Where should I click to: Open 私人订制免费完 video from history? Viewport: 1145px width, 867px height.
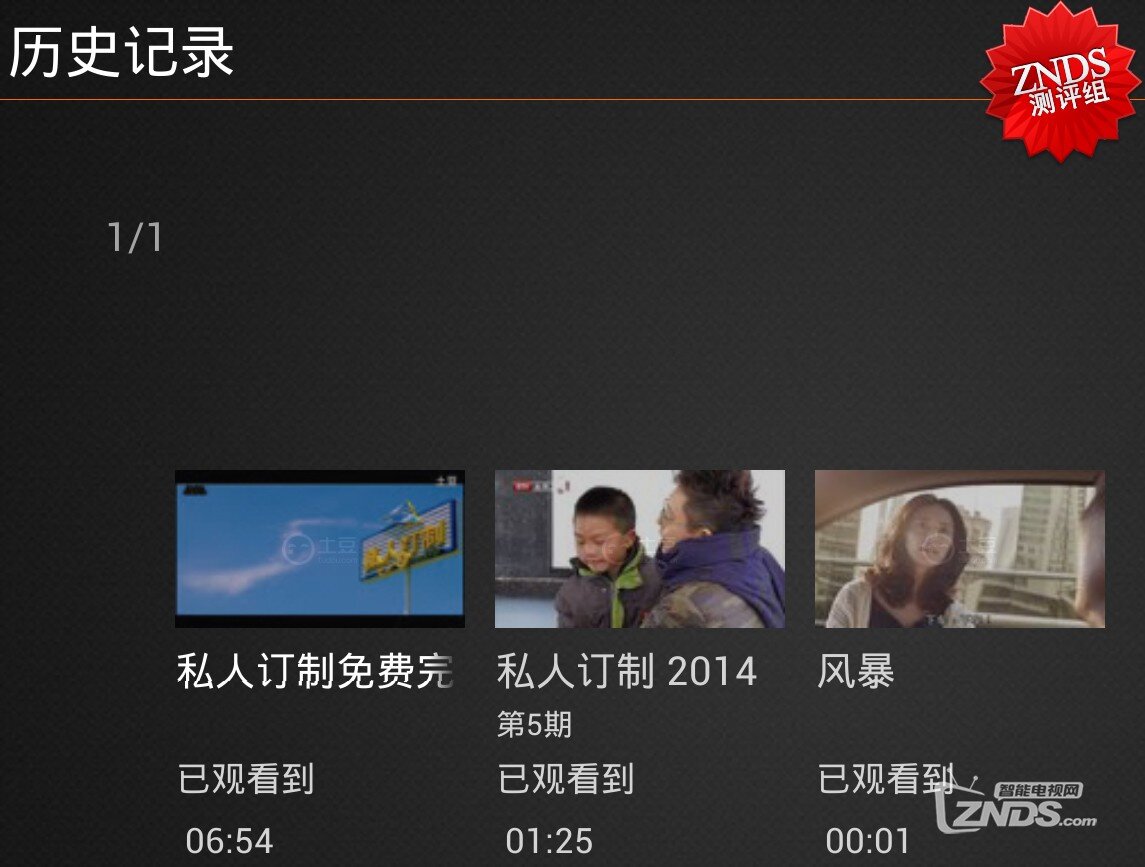pyautogui.click(x=319, y=549)
